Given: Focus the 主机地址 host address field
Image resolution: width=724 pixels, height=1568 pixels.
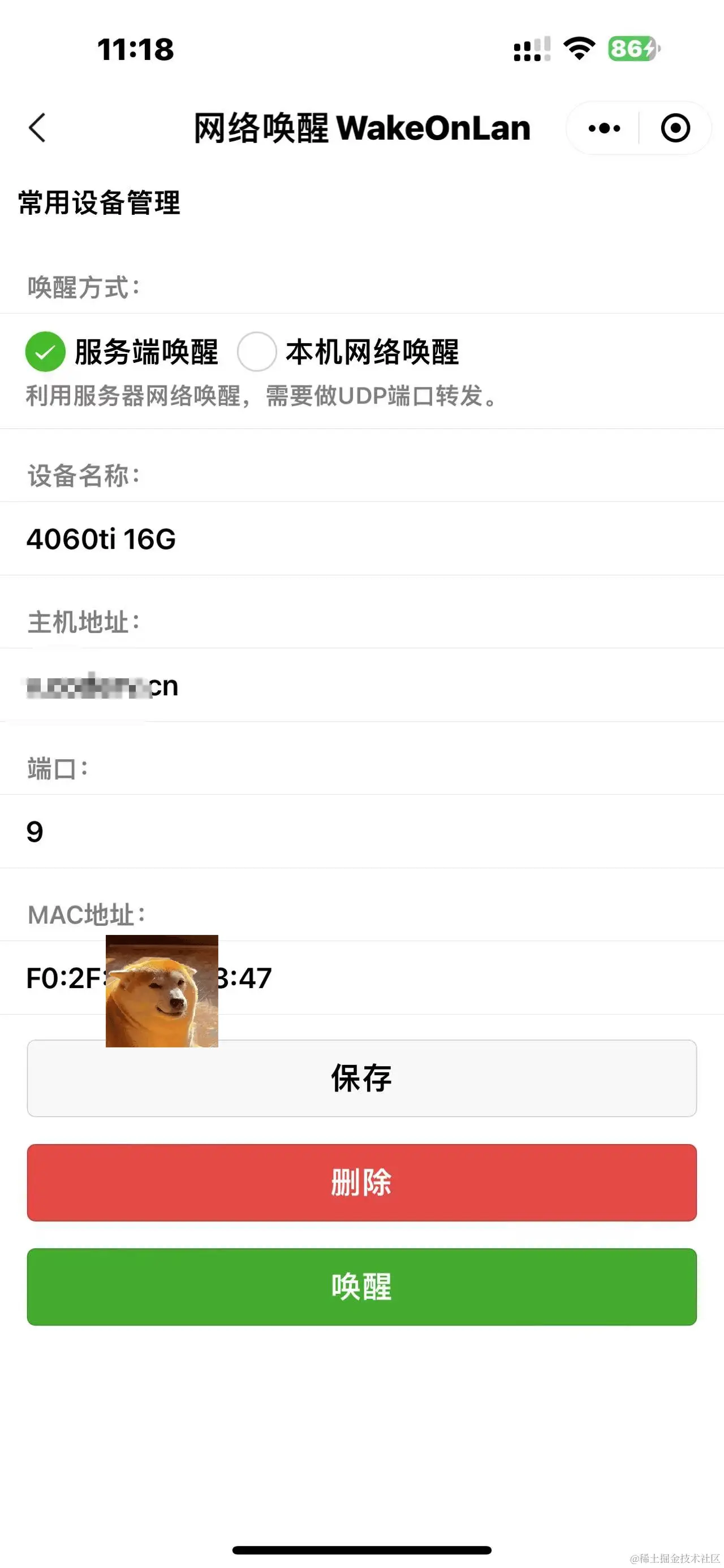Looking at the screenshot, I should [x=361, y=686].
